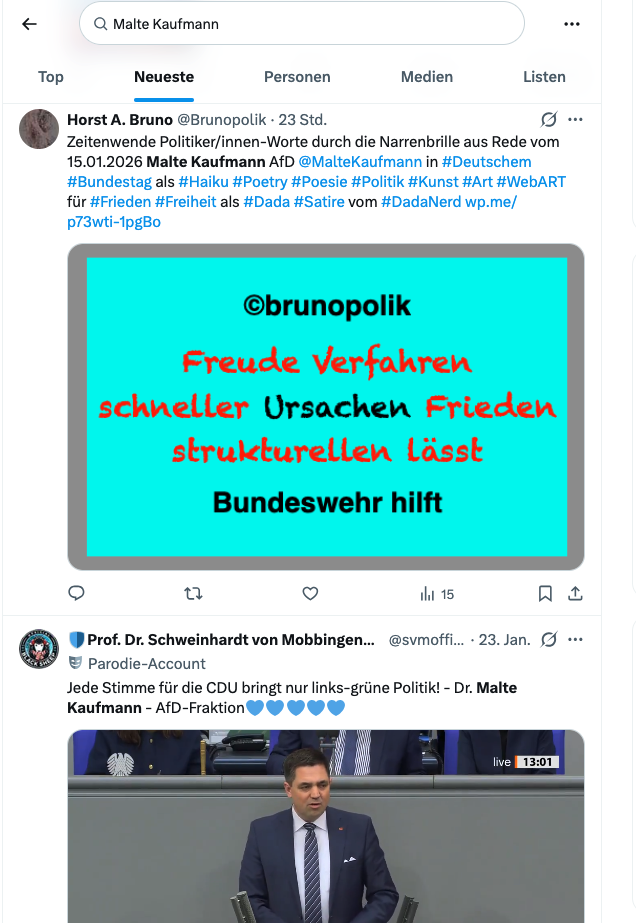The width and height of the screenshot is (636, 923).
Task: Switch to the Personen tab
Action: (x=297, y=77)
